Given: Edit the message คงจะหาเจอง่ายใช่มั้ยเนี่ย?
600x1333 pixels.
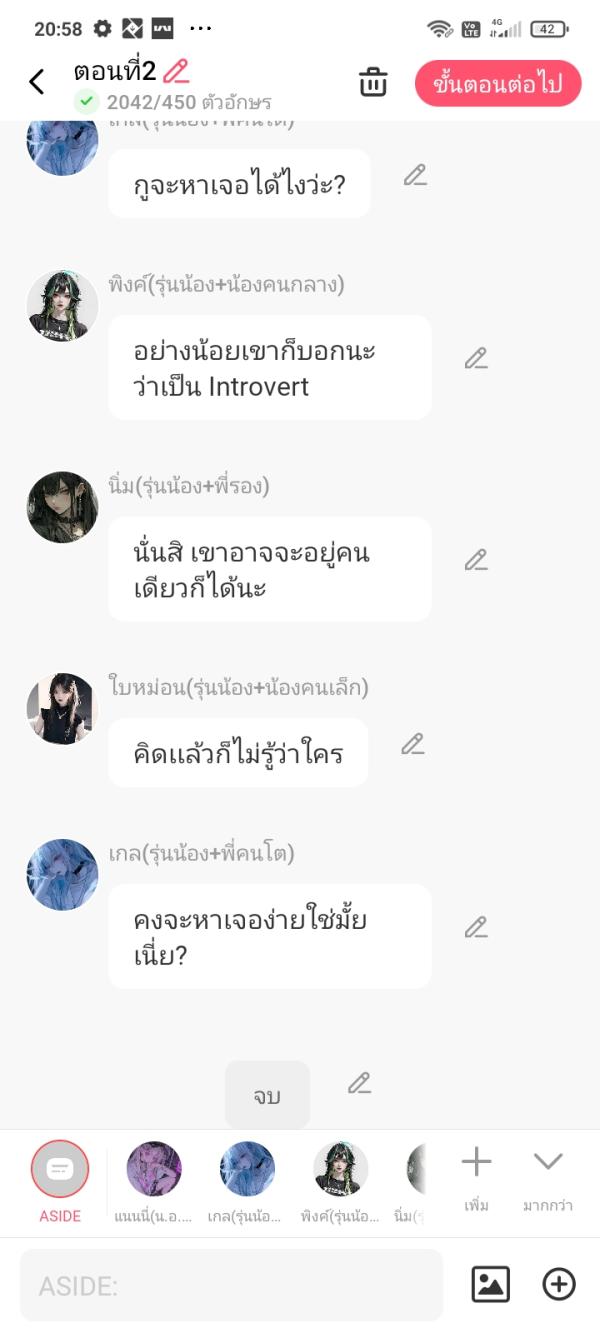Looking at the screenshot, I should coord(476,927).
